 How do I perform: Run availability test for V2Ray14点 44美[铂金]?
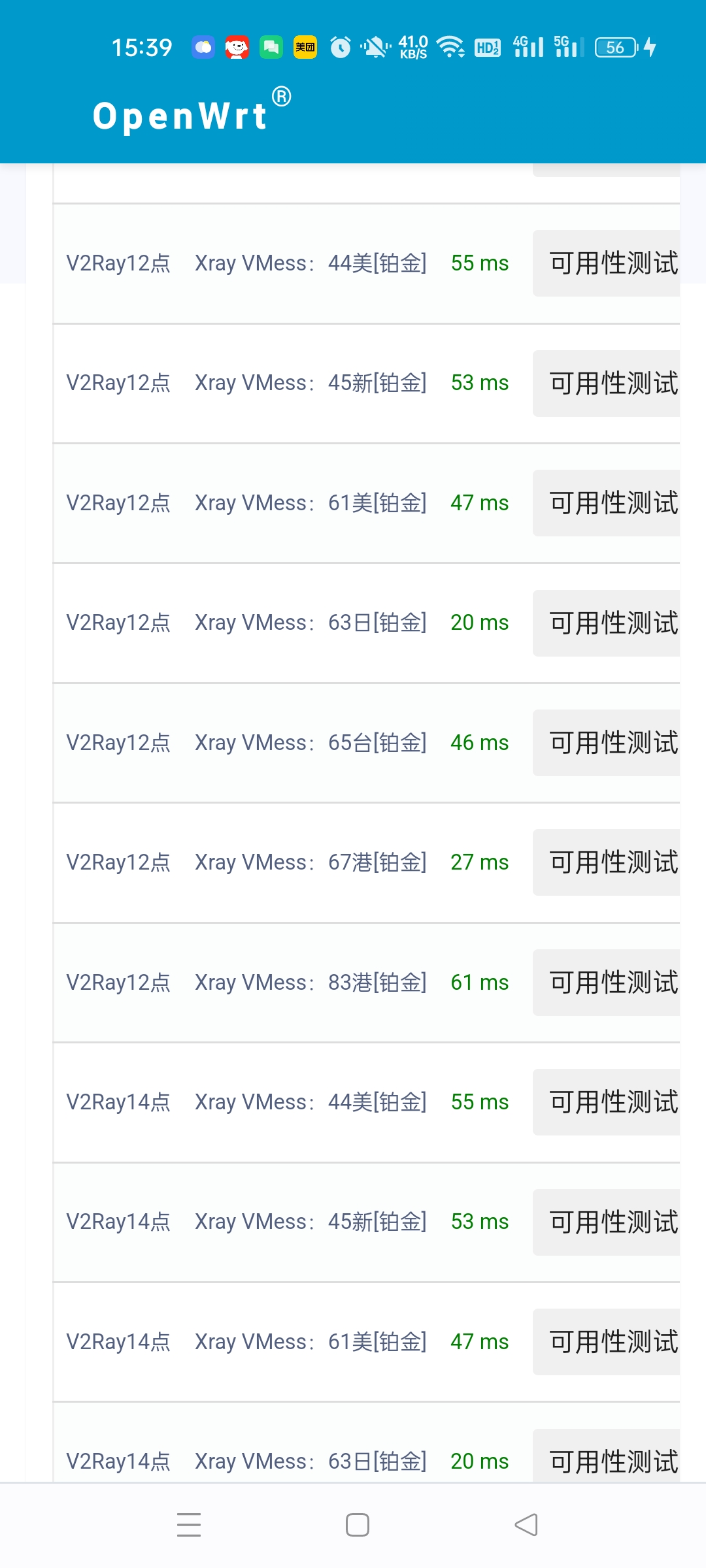click(607, 1102)
